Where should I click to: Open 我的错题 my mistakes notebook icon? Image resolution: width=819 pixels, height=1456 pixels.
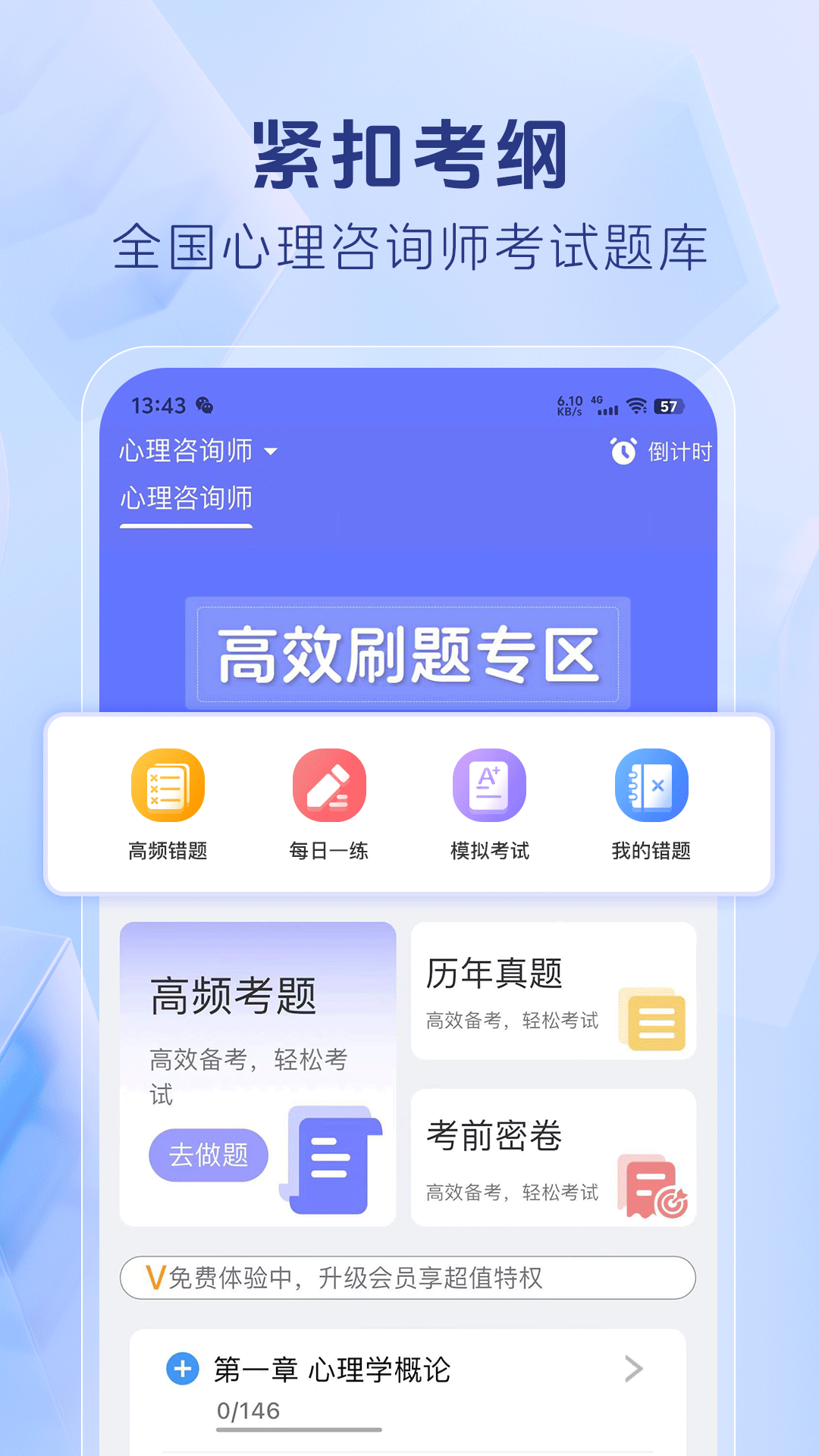[x=651, y=785]
